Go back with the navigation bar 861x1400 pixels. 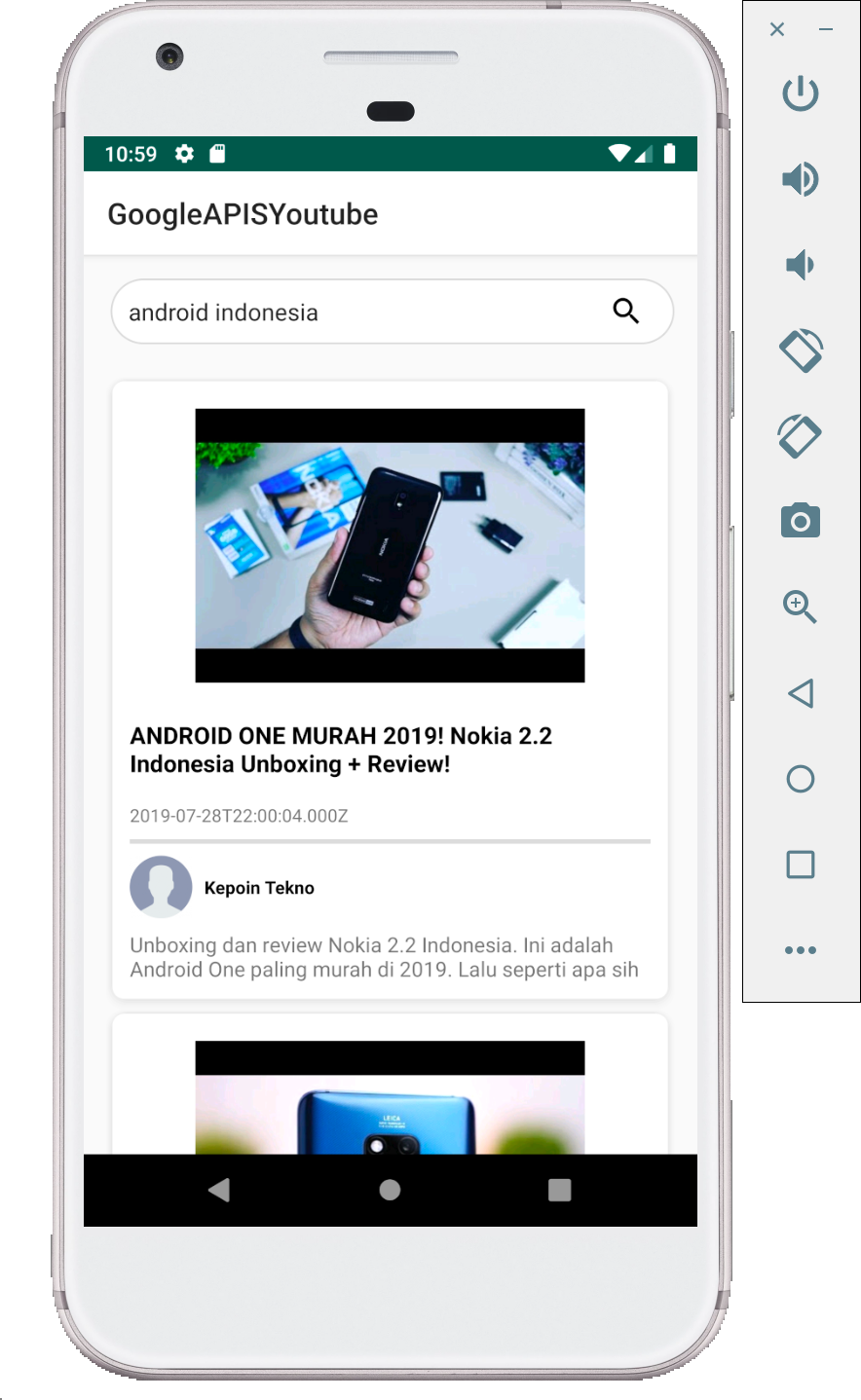(219, 1190)
